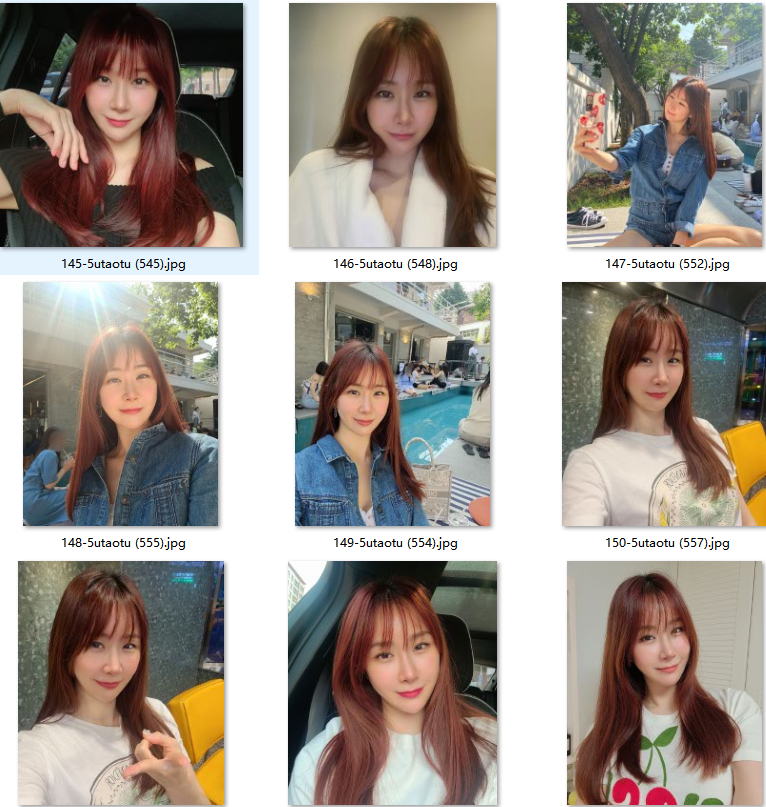Pick the 149-5utaotu (554).jpg image
Image resolution: width=766 pixels, height=807 pixels.
(x=393, y=403)
